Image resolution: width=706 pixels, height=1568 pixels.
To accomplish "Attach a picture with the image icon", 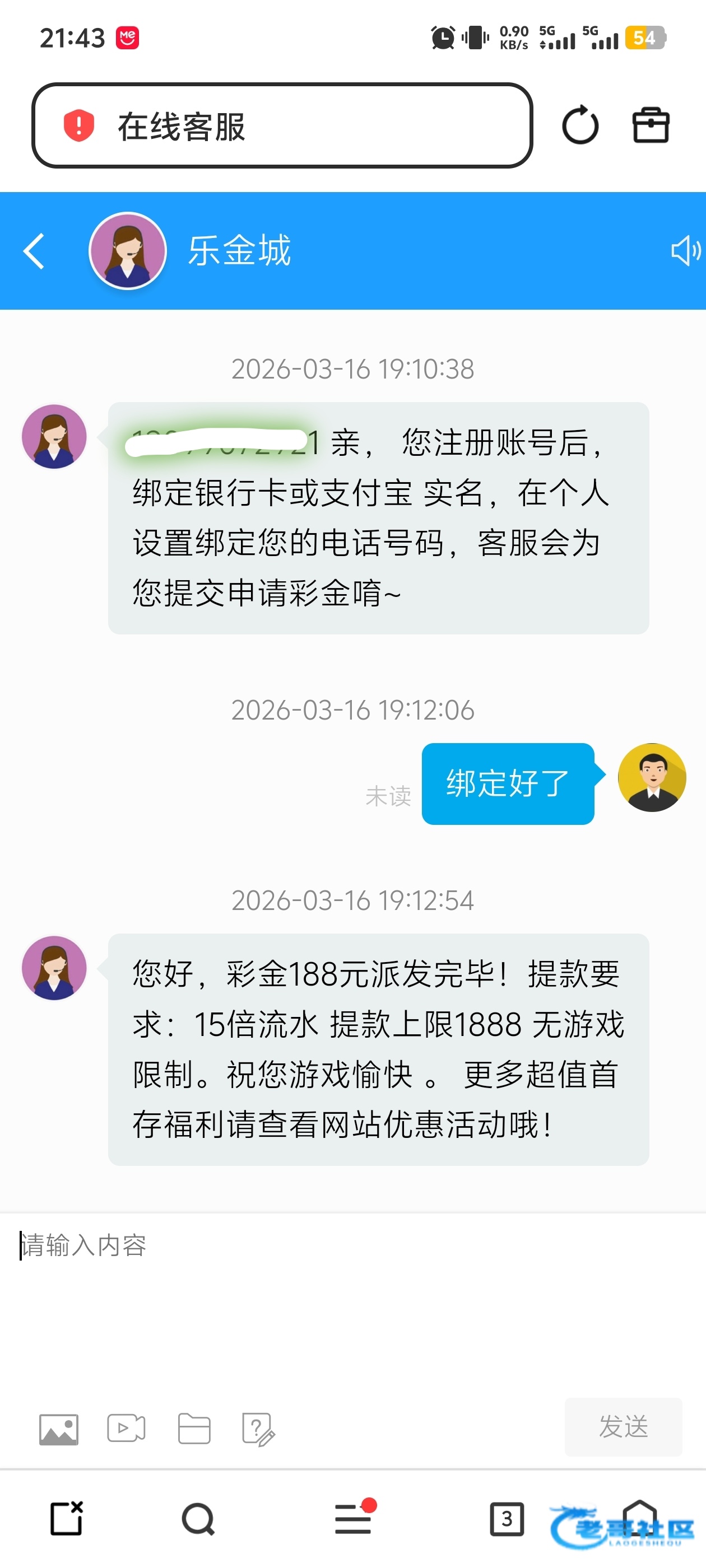I will pos(58,1429).
